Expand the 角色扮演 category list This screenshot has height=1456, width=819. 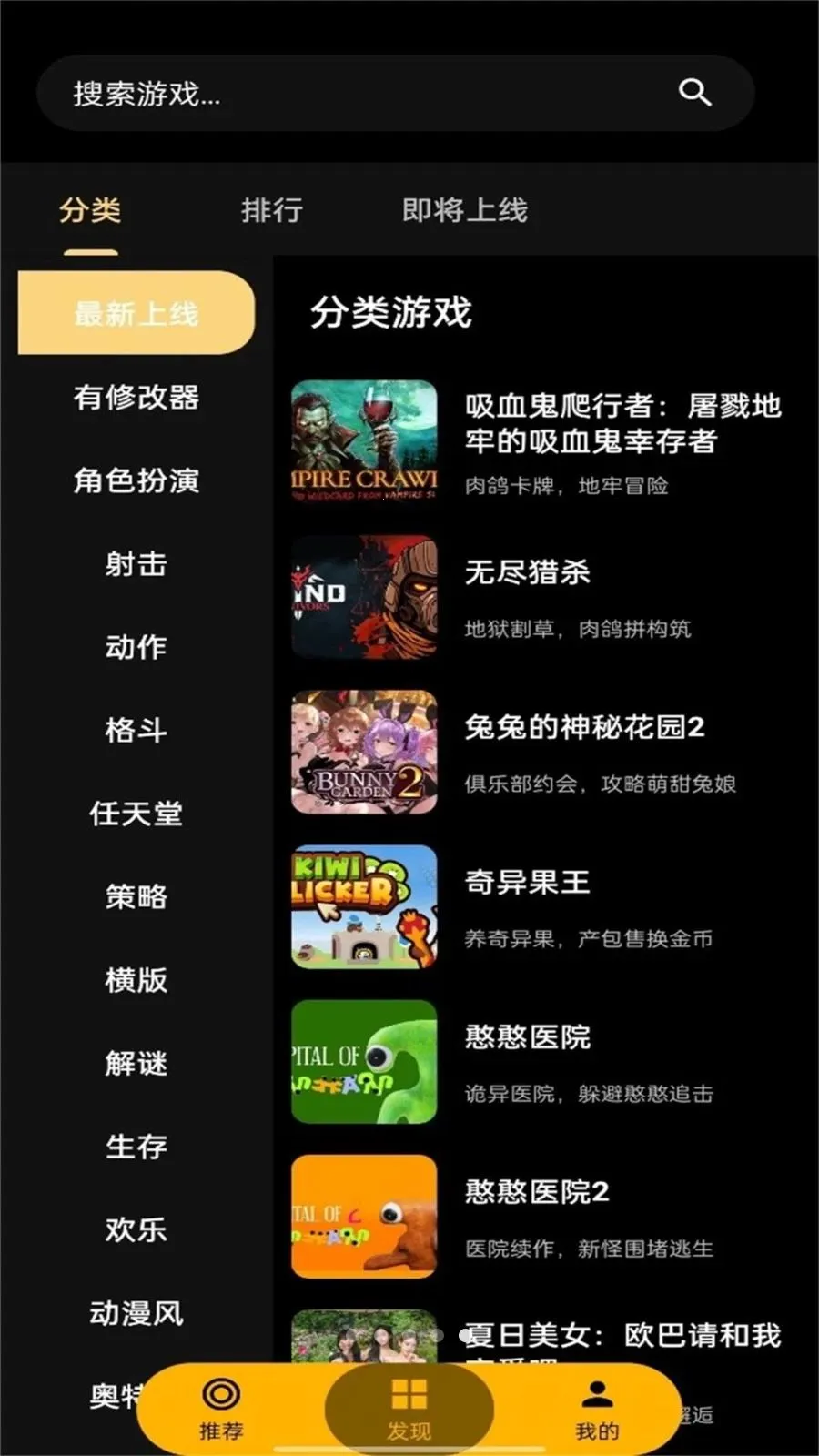[136, 480]
